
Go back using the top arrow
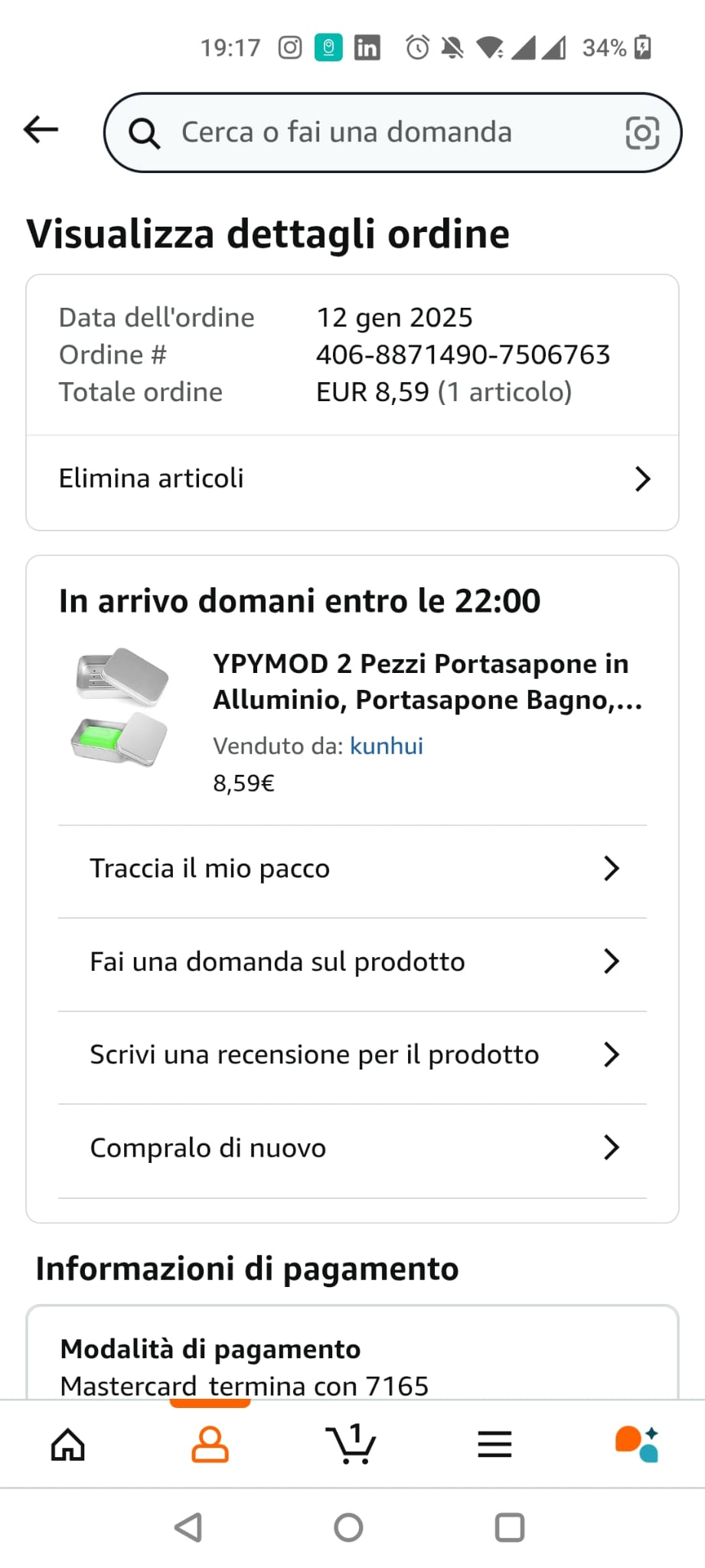pyautogui.click(x=41, y=130)
